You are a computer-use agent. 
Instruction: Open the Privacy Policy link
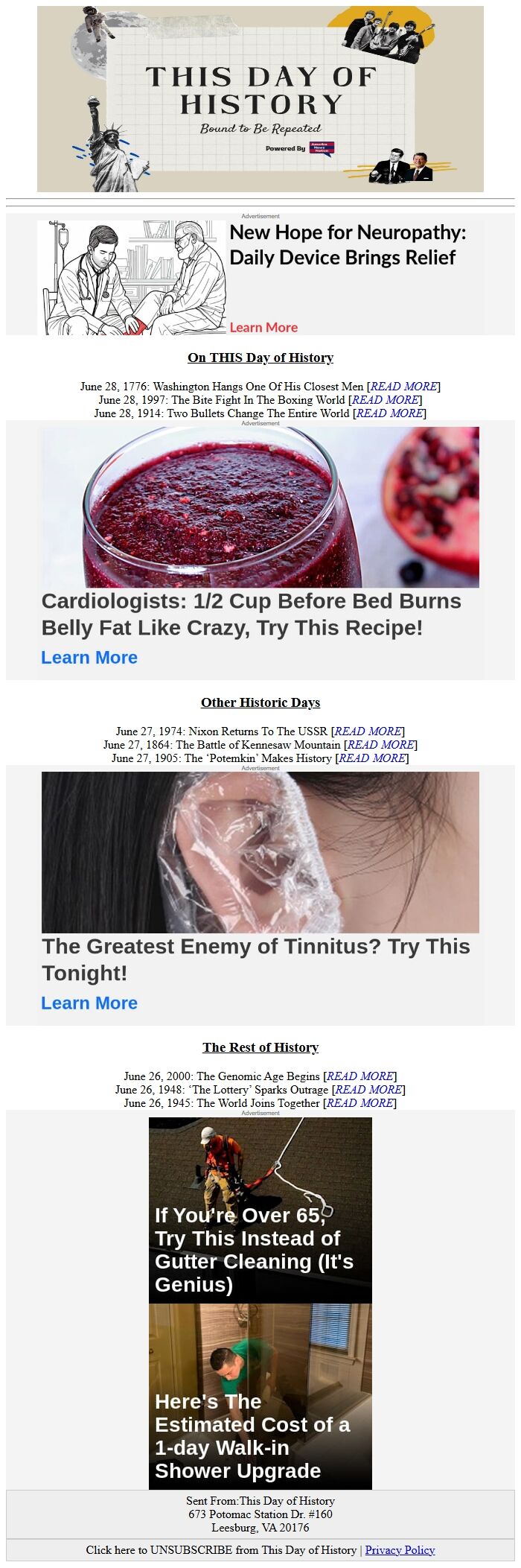click(400, 1550)
